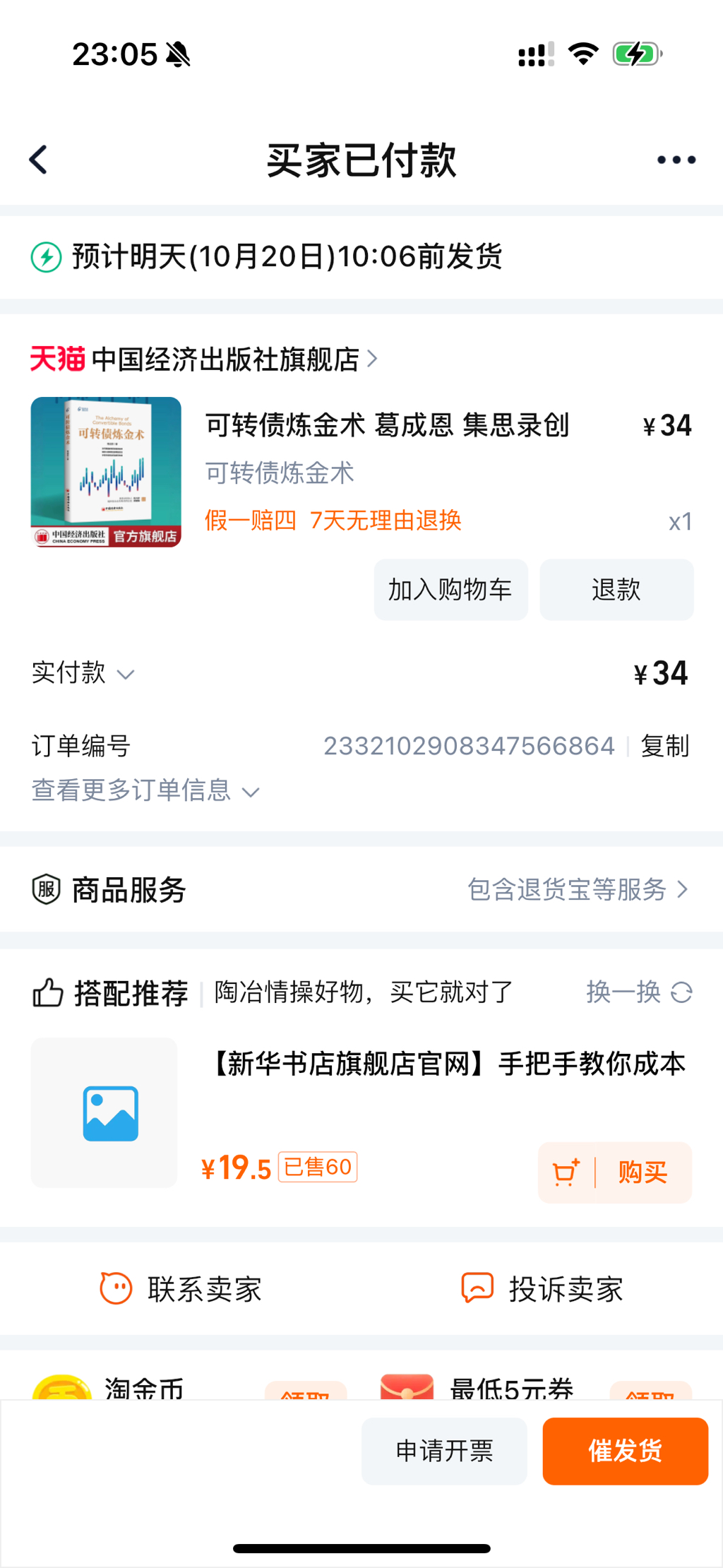Screen dimensions: 723x1568
Task: Request a refund via 退款
Action: click(616, 590)
